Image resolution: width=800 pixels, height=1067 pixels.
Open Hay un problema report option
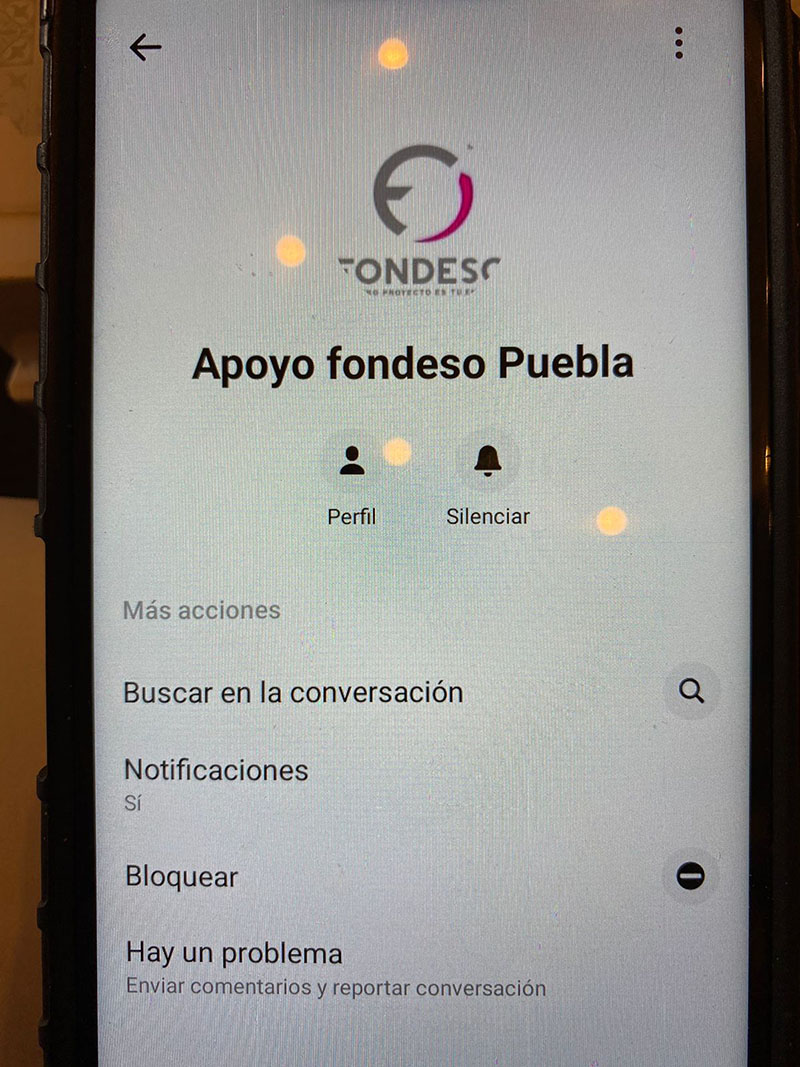(x=234, y=954)
